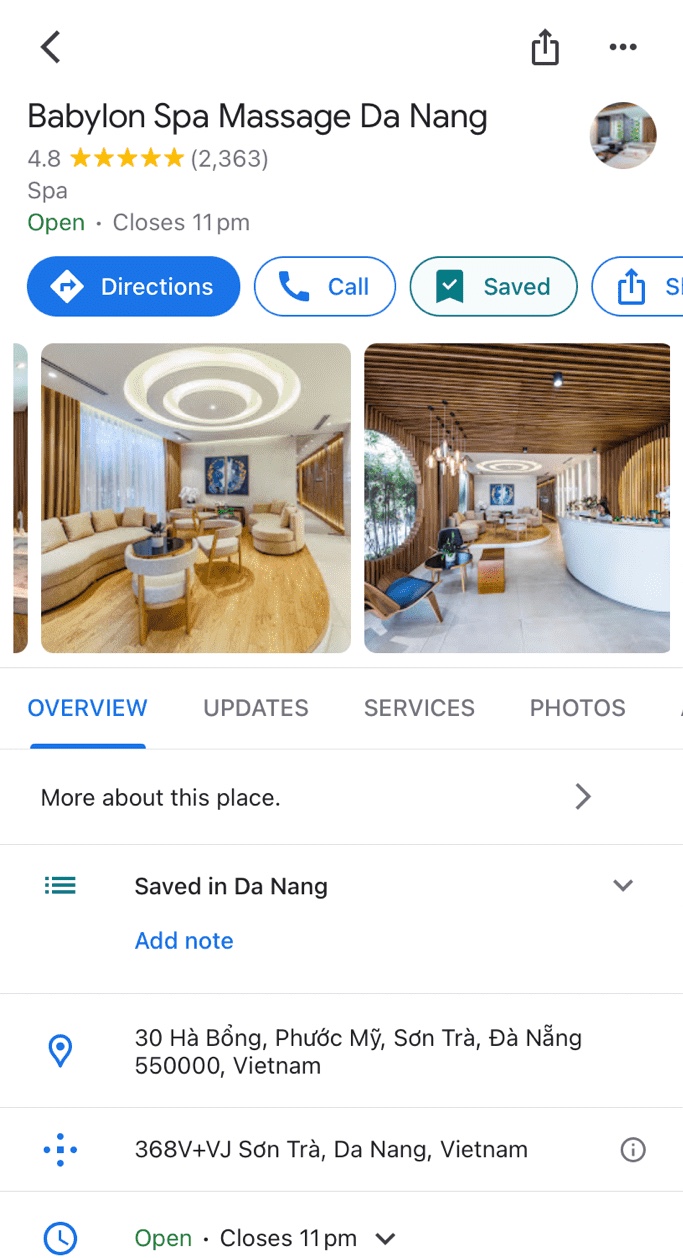
Task: Switch to the Photos tab
Action: tap(577, 708)
